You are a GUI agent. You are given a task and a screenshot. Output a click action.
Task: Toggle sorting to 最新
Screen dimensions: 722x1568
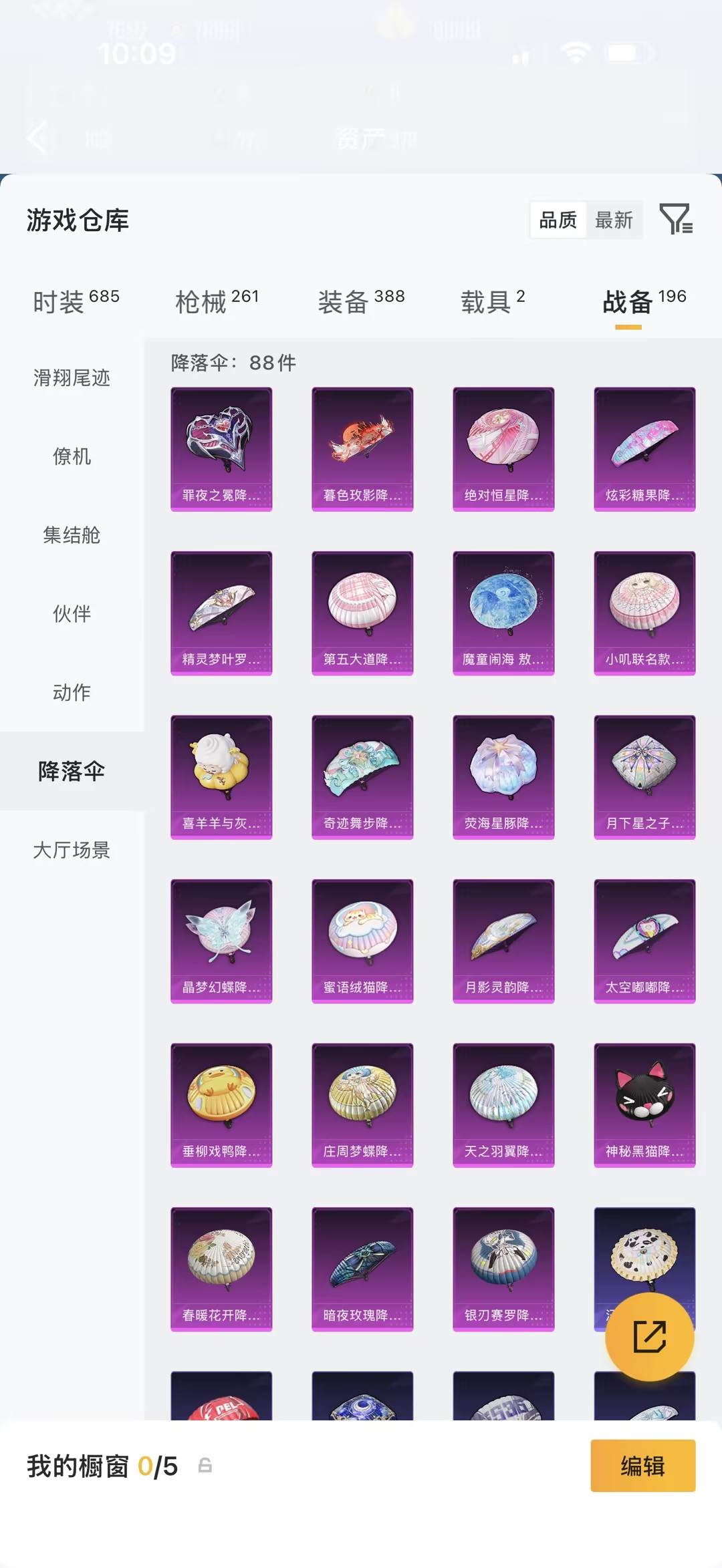tap(616, 220)
